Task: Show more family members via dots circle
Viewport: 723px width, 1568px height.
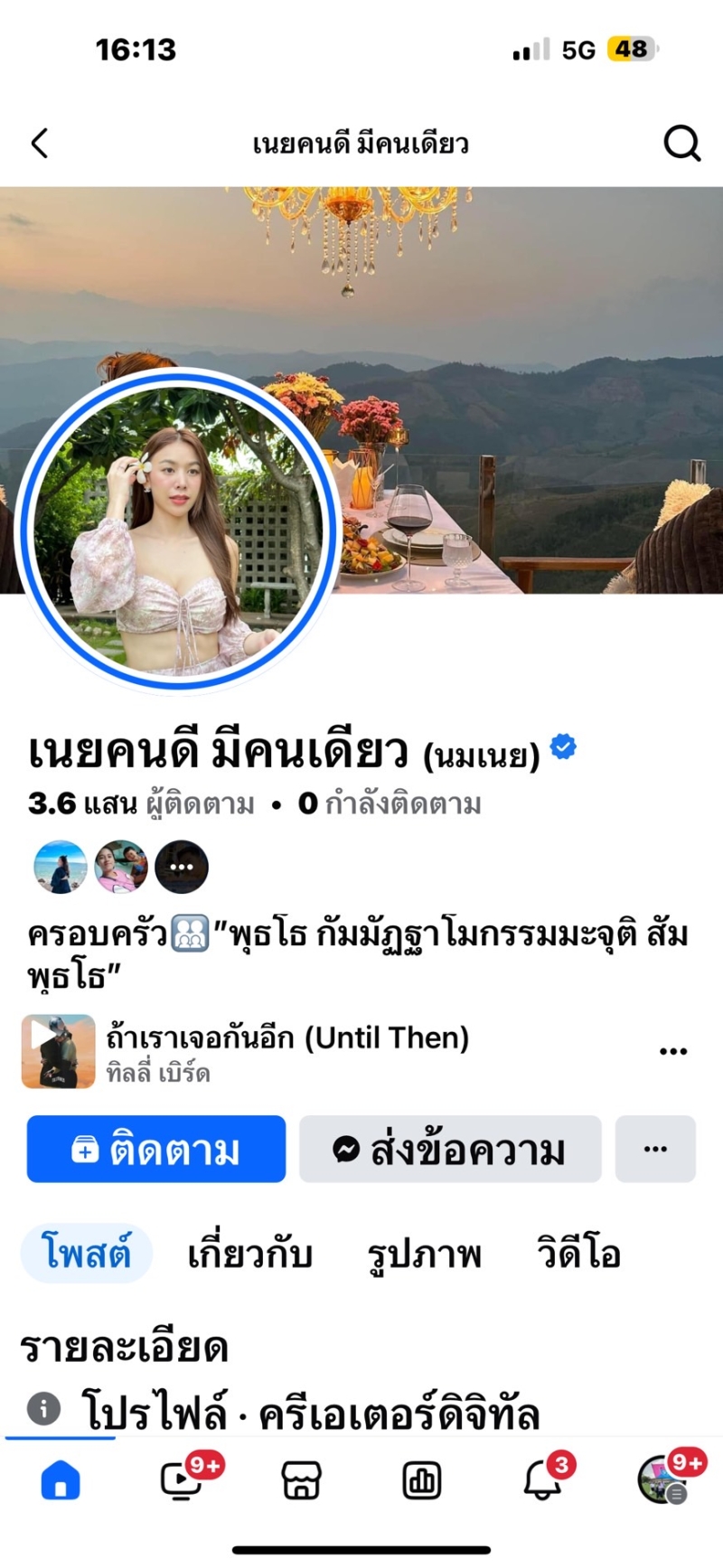Action: (182, 867)
